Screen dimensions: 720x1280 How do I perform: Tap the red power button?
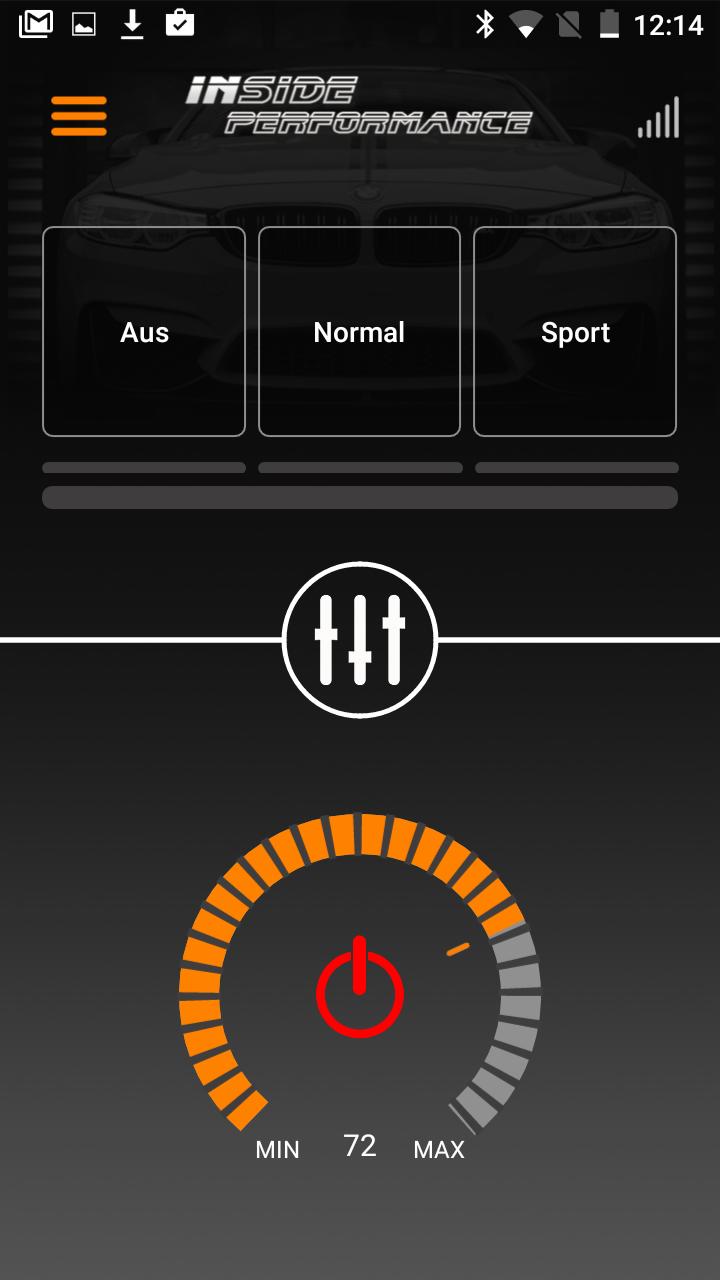[360, 990]
